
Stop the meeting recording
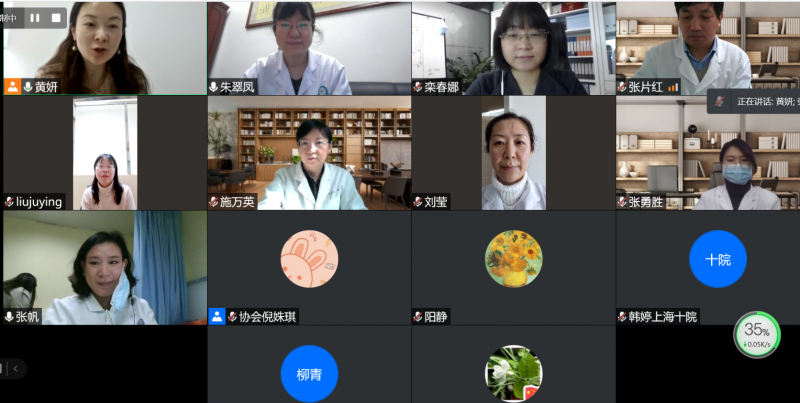[55, 17]
